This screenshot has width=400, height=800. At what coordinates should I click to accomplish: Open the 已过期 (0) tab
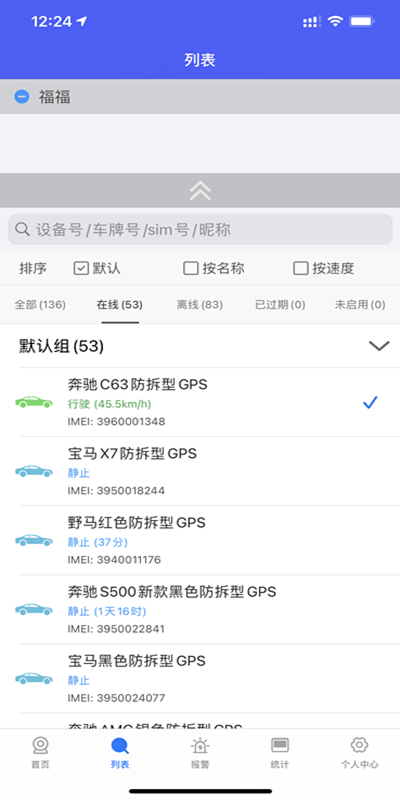point(280,305)
